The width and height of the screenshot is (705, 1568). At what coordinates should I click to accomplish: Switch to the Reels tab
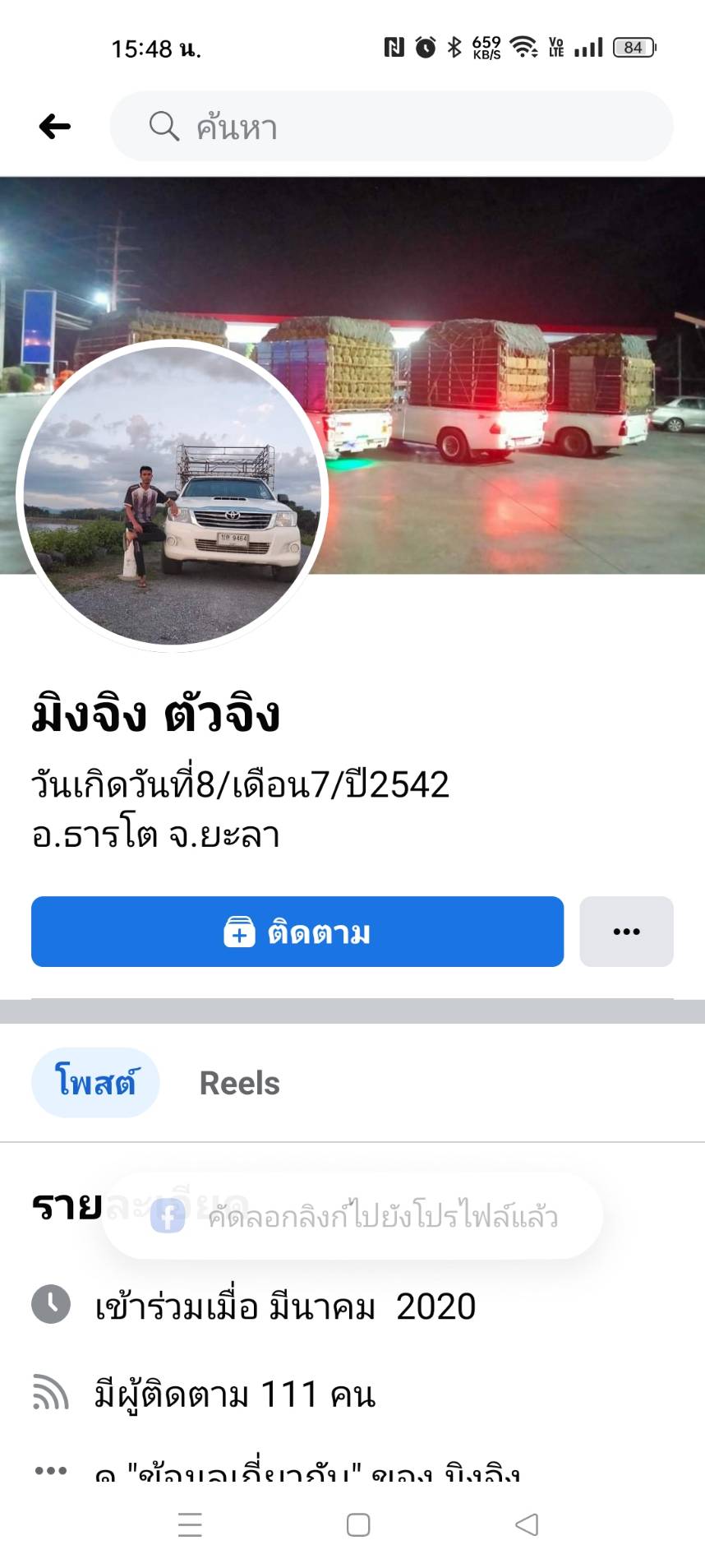[239, 1083]
